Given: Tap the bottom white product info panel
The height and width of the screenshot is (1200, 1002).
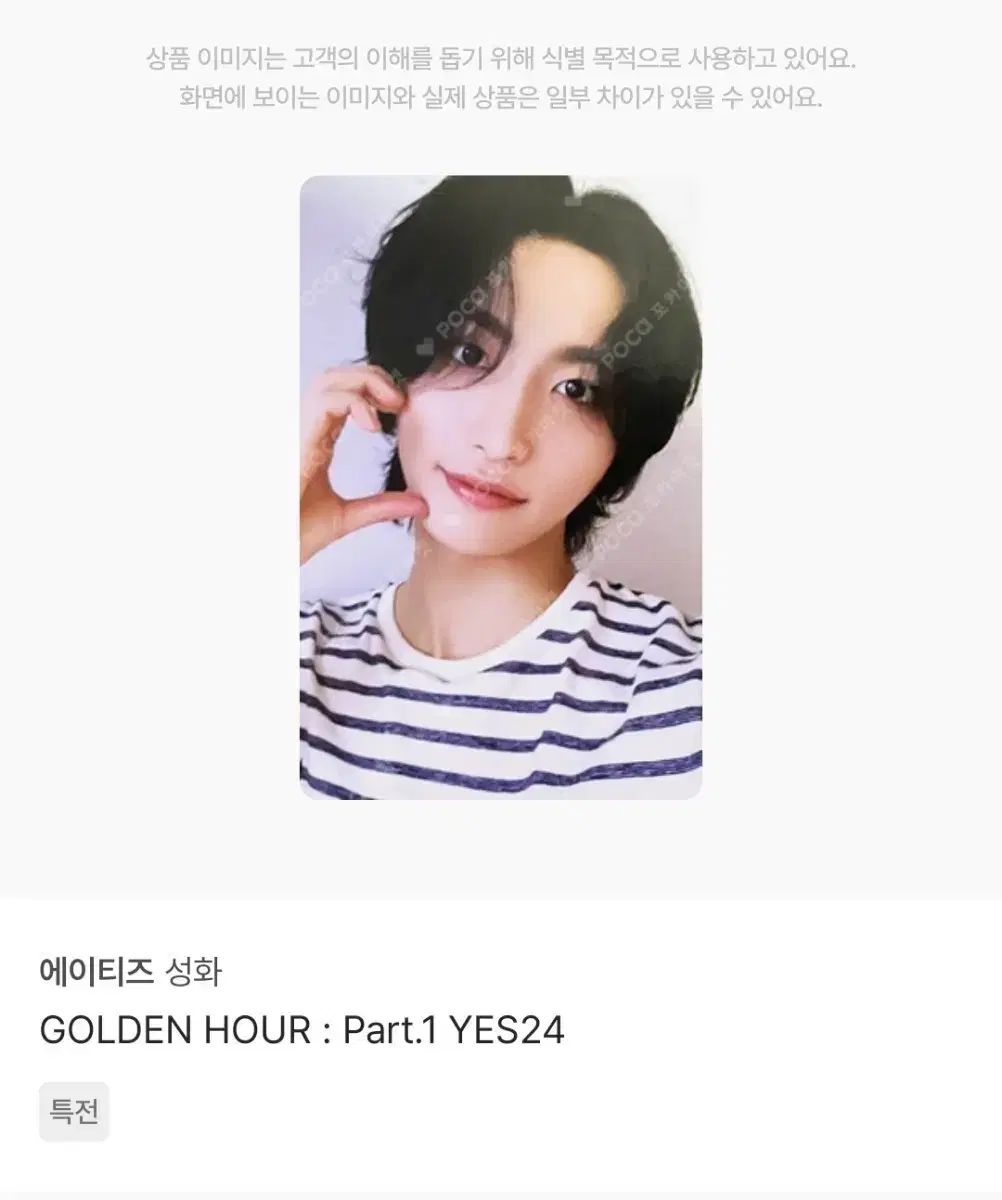Looking at the screenshot, I should [500, 1050].
